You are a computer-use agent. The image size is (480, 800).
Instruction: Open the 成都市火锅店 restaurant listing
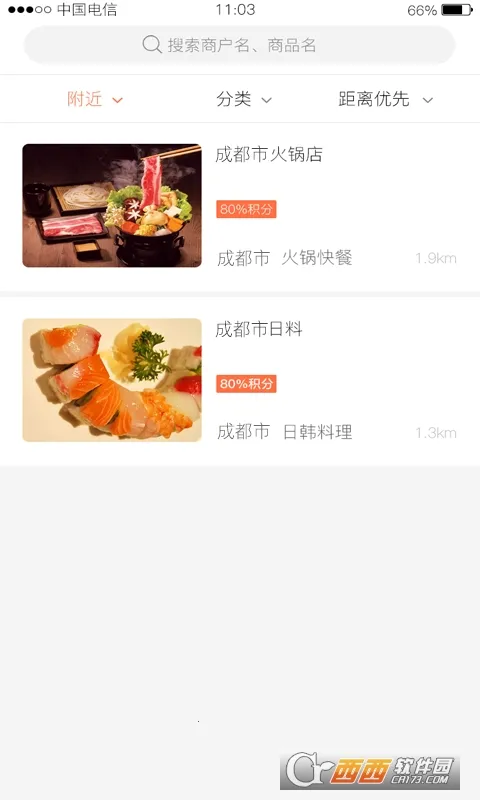click(x=240, y=206)
